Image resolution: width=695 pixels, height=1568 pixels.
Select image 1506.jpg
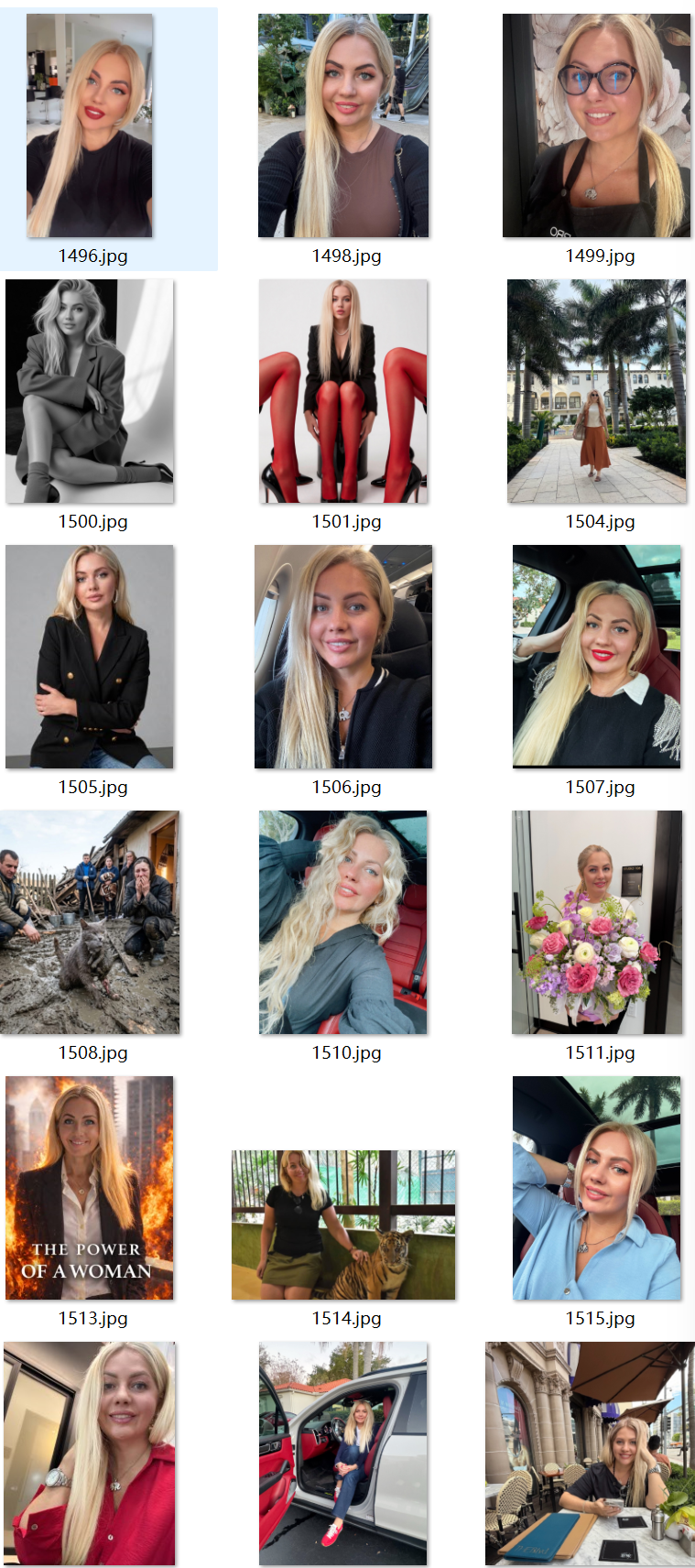343,657
